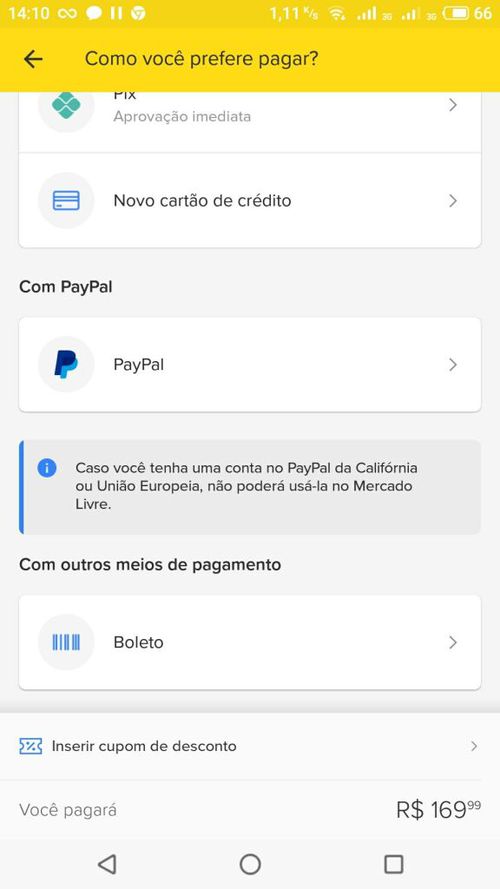The height and width of the screenshot is (889, 500).
Task: Tap the system home button
Action: pyautogui.click(x=250, y=864)
